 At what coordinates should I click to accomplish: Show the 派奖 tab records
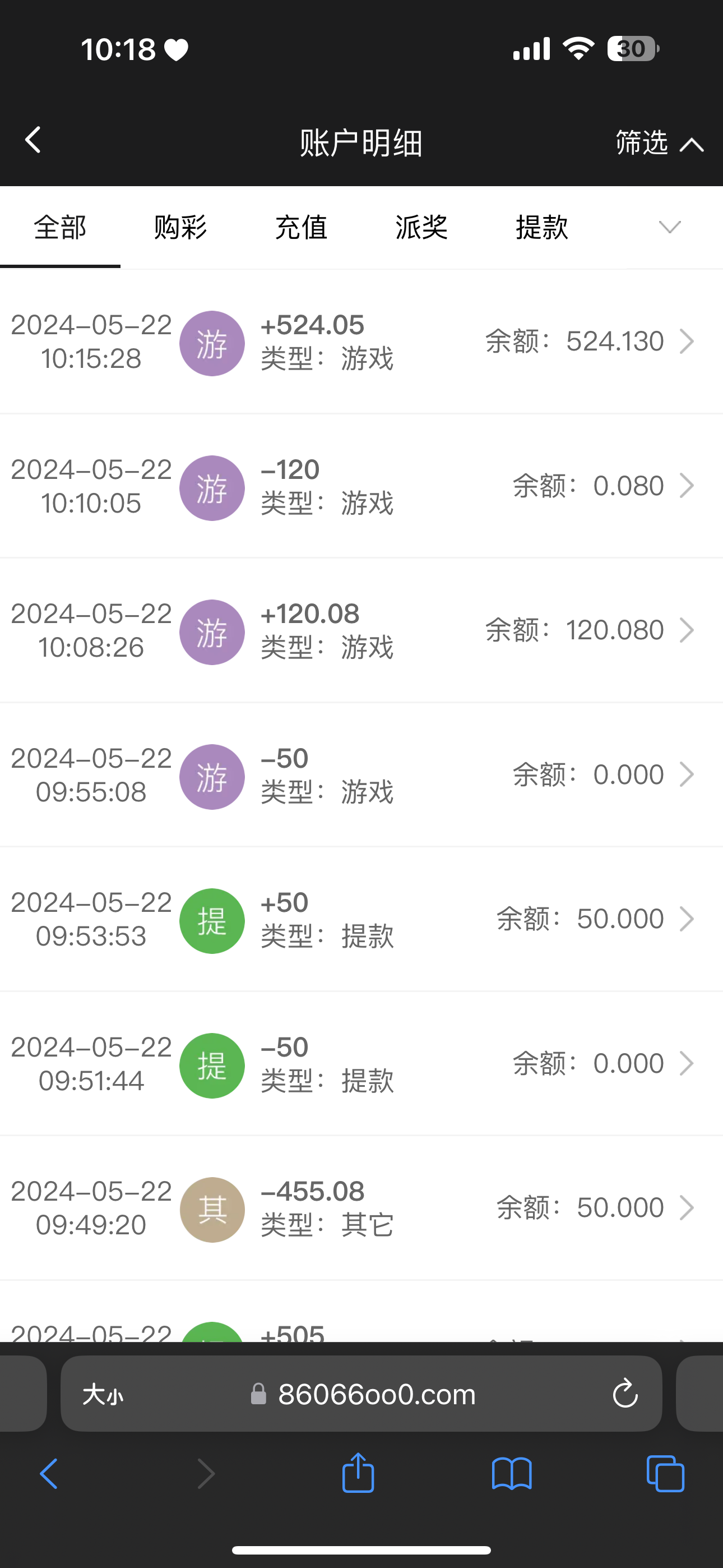[421, 228]
